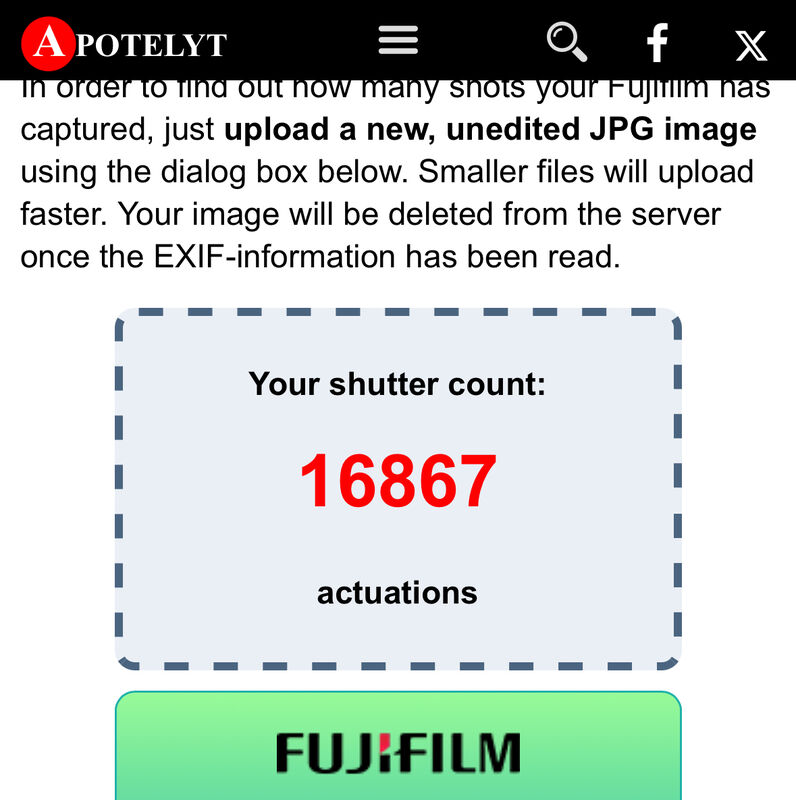
Task: Open the hamburger navigation menu
Action: click(398, 41)
